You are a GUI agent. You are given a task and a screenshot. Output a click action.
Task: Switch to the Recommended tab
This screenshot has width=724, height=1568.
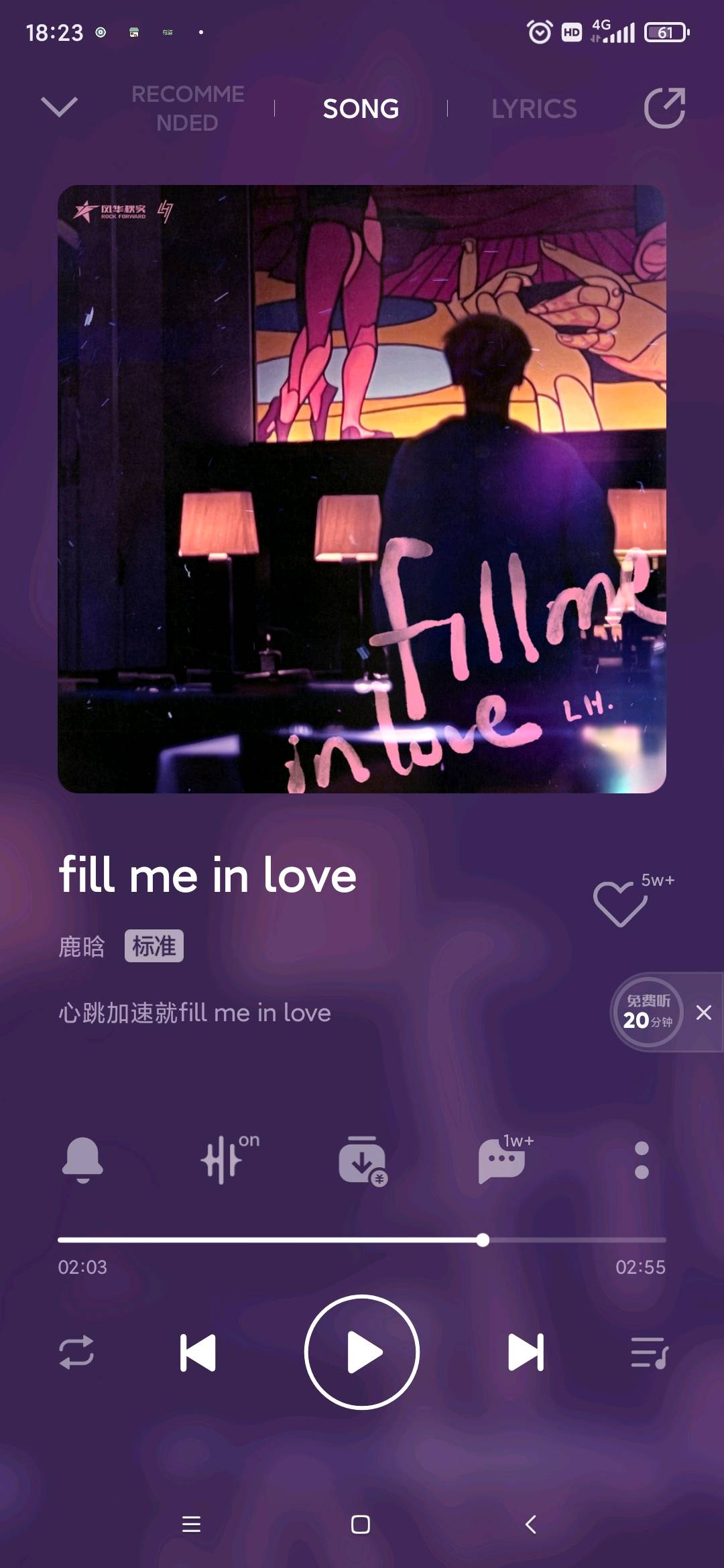tap(188, 109)
